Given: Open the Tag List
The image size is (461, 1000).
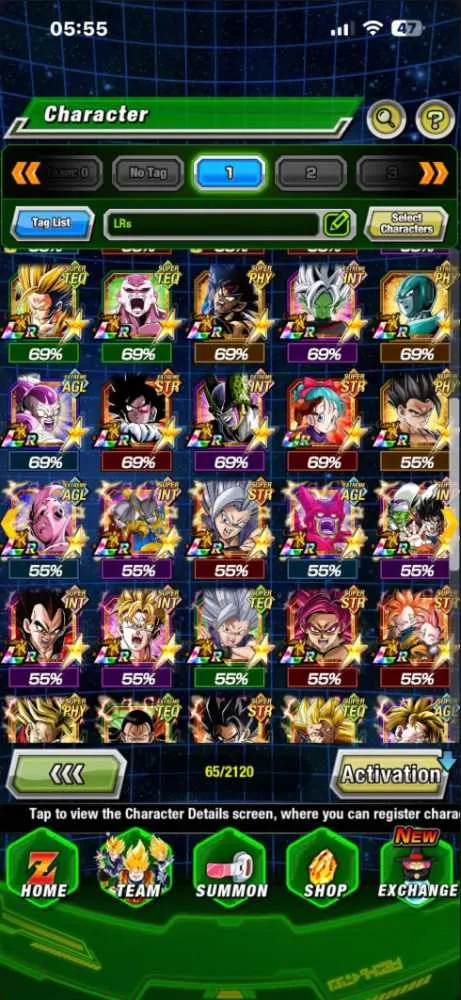Looking at the screenshot, I should point(52,223).
